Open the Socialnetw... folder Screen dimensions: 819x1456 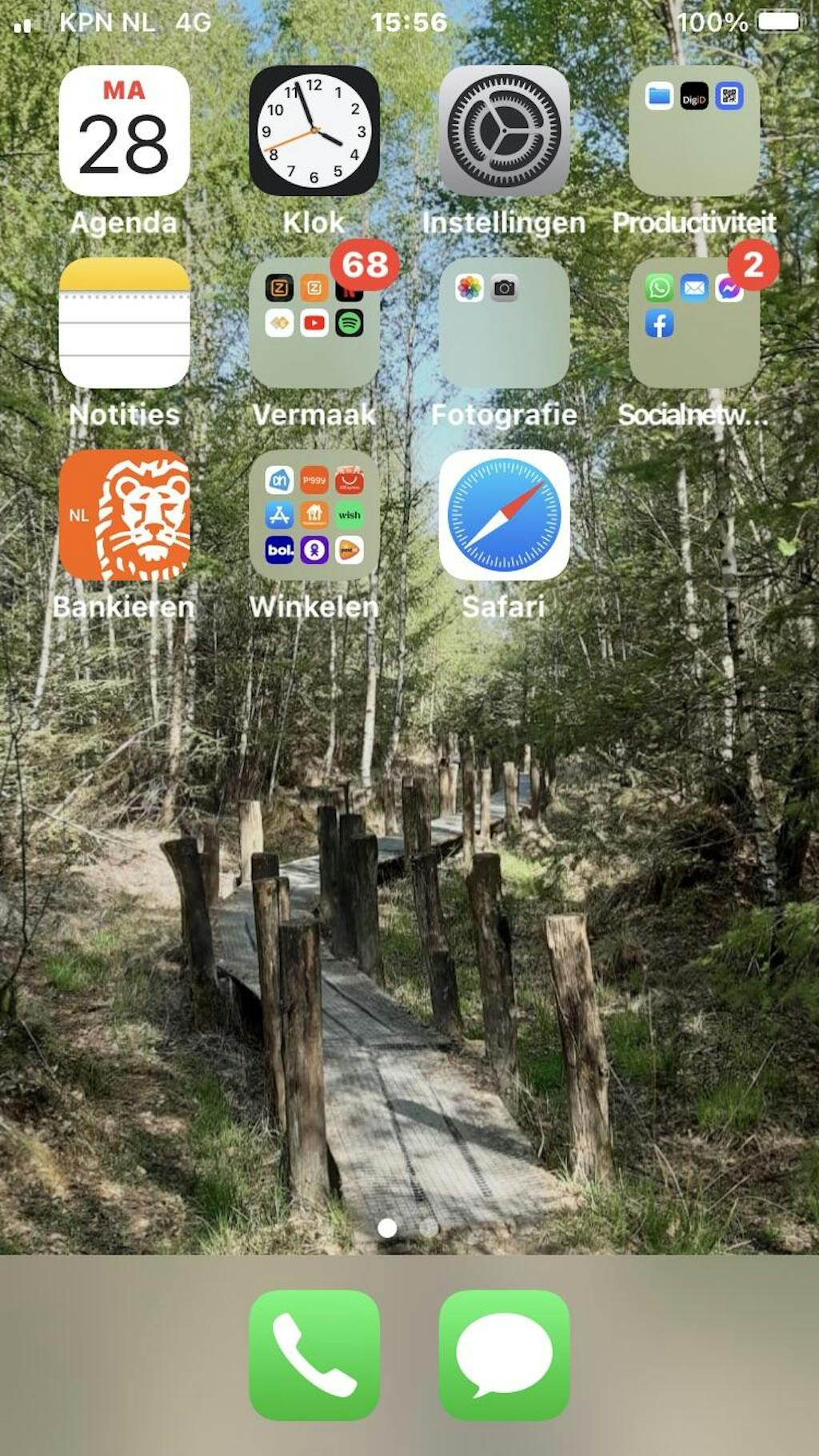click(693, 323)
